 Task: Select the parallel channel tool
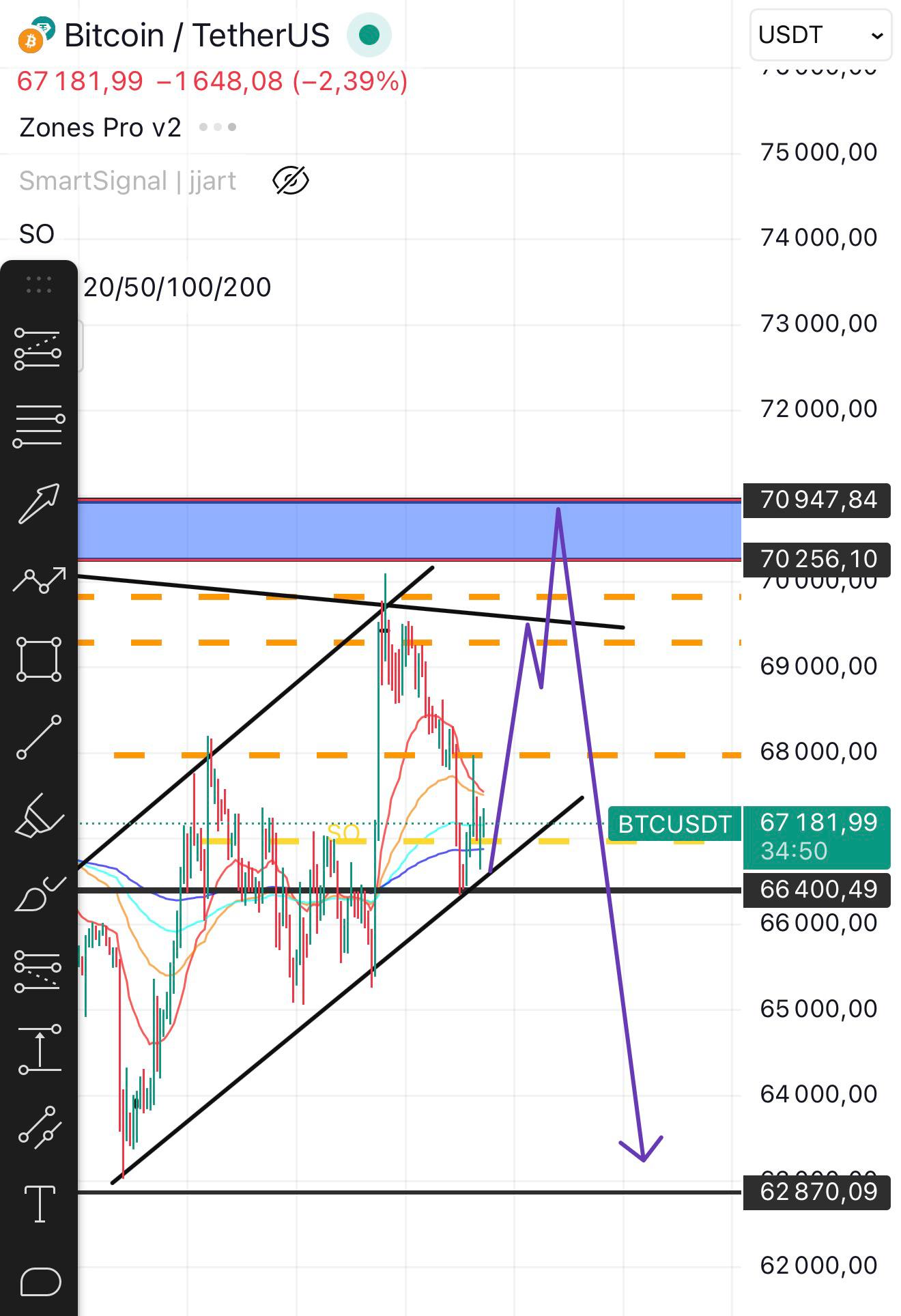(x=39, y=1126)
